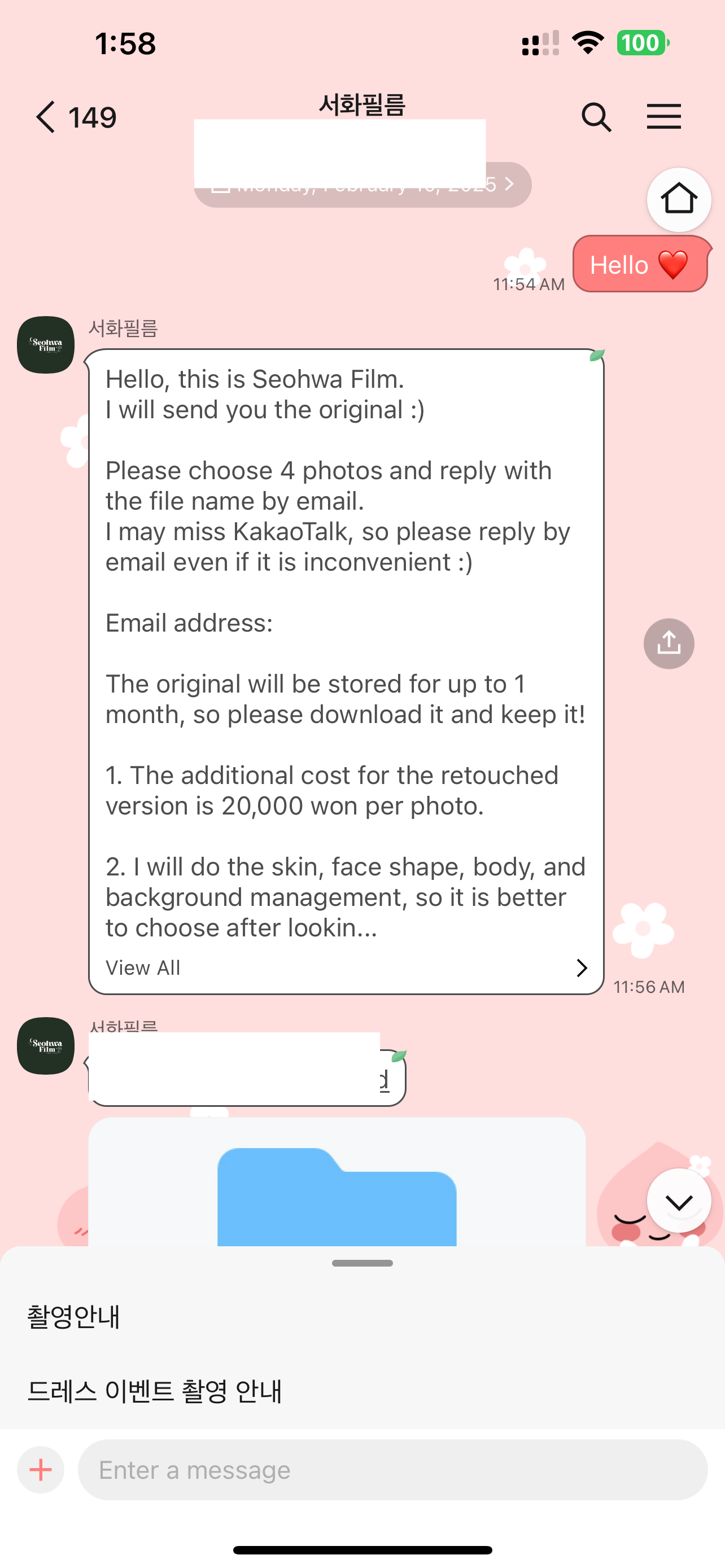Open the plus attachment menu
This screenshot has width=725, height=1568.
(41, 1470)
